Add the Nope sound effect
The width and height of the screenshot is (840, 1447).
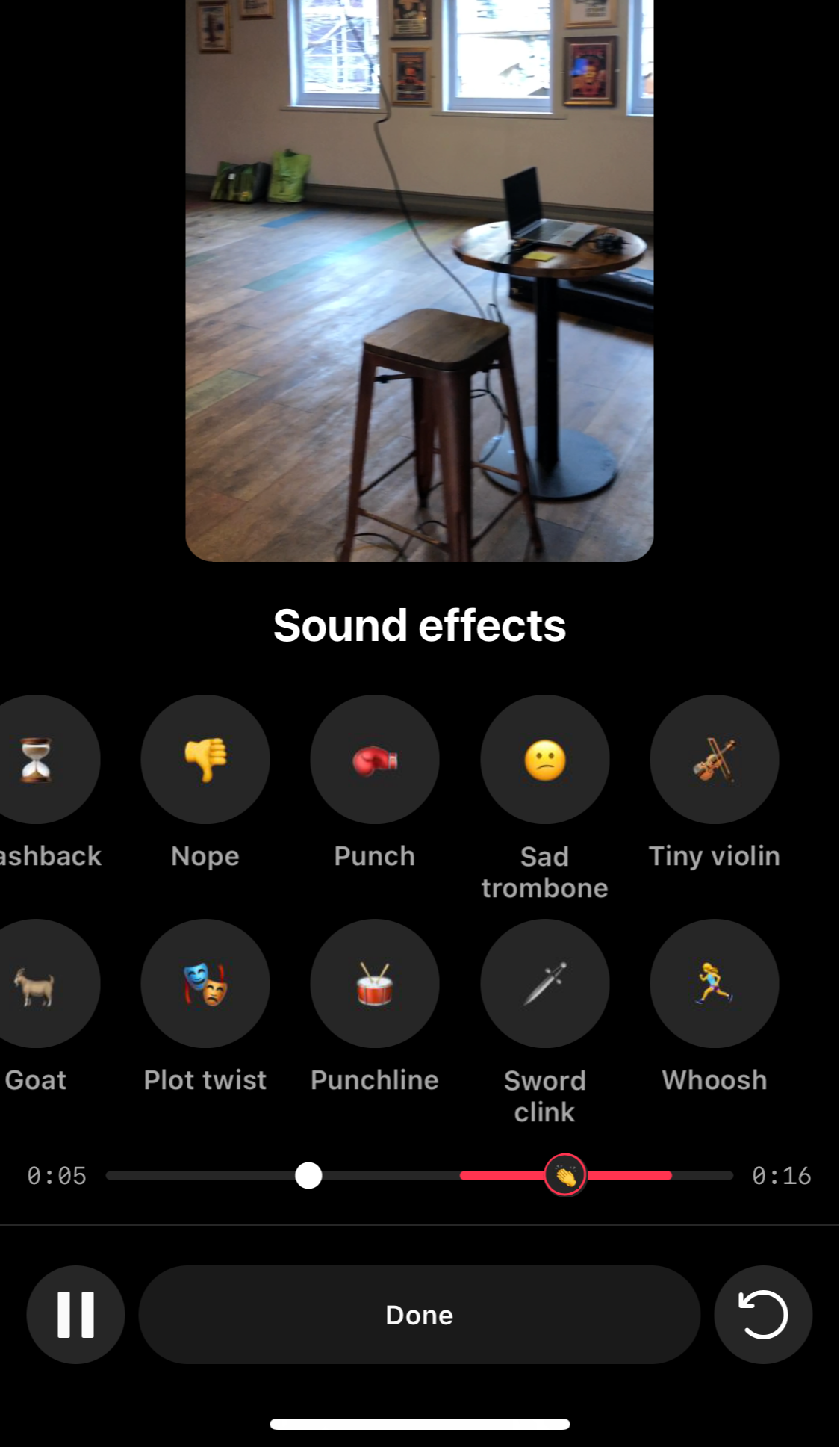(205, 760)
